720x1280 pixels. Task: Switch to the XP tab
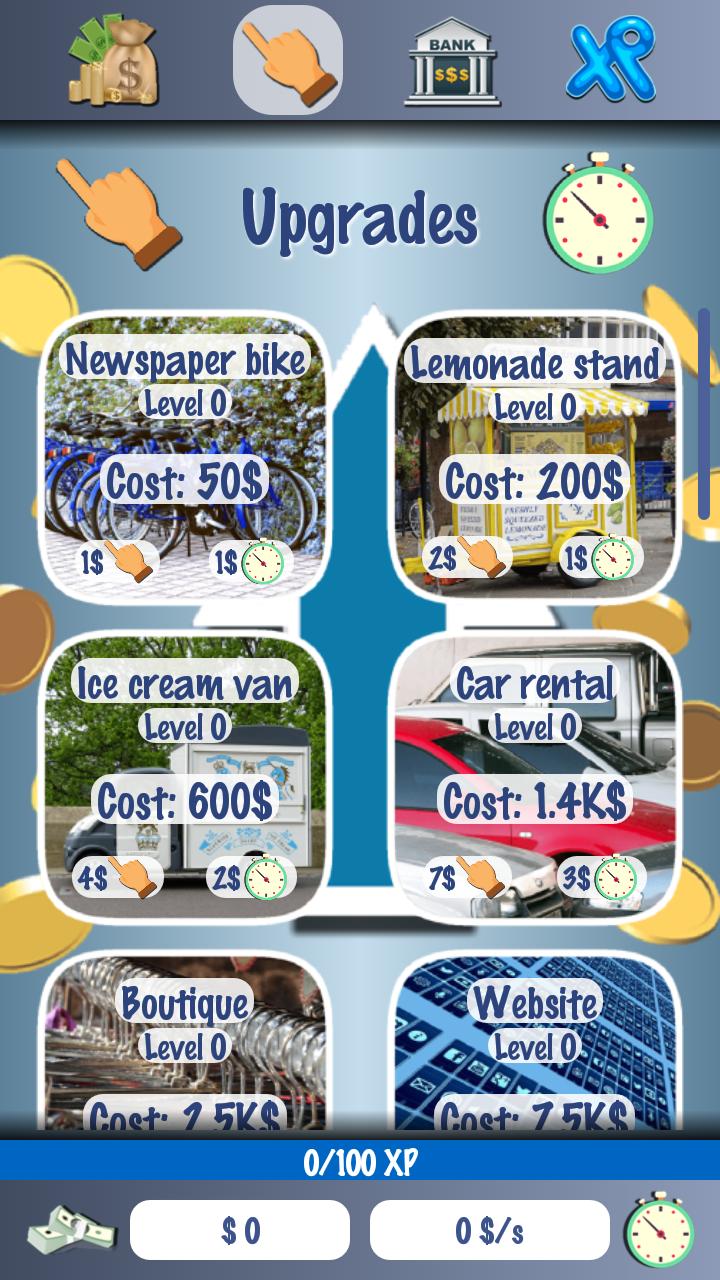click(610, 60)
